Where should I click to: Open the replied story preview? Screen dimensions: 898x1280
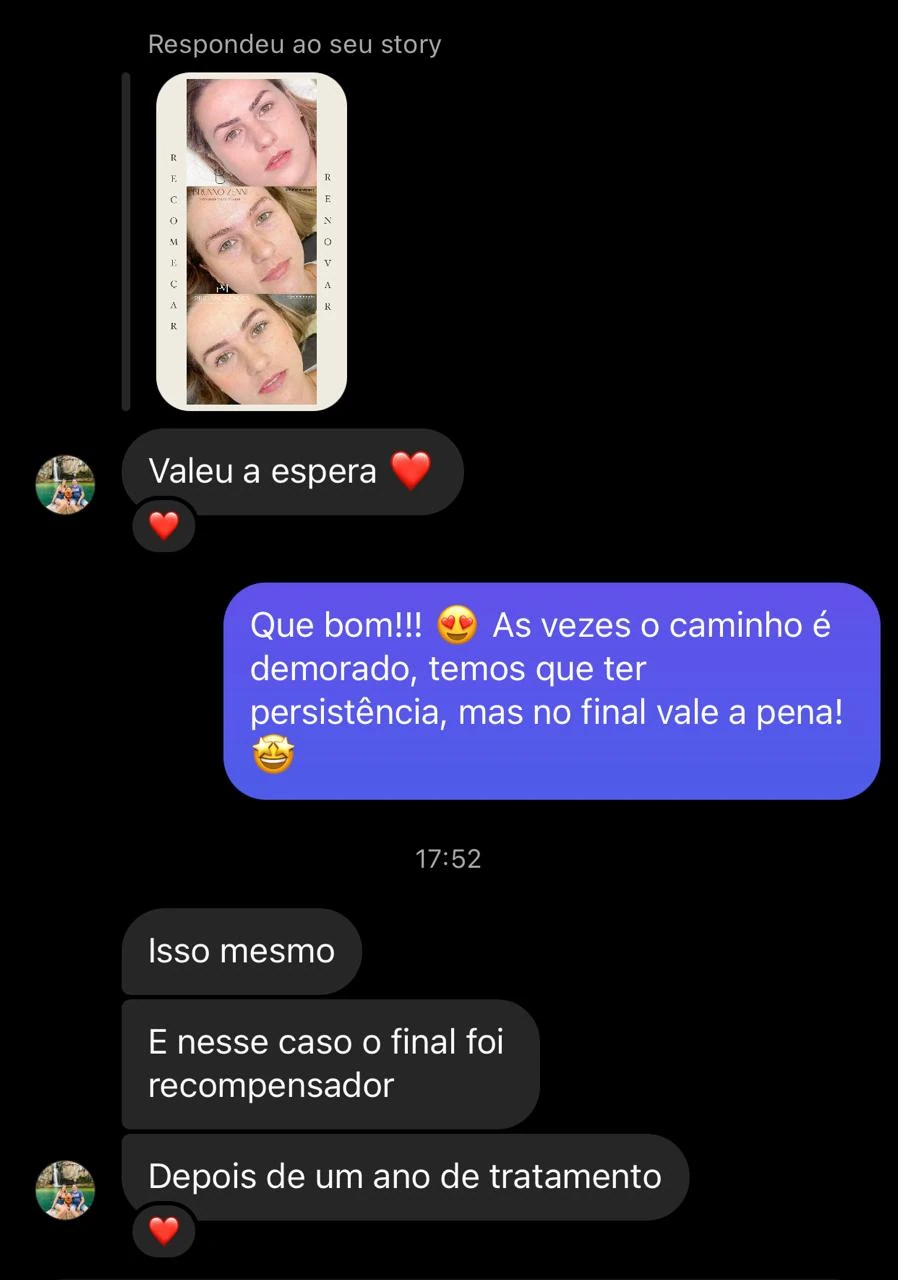(x=251, y=241)
